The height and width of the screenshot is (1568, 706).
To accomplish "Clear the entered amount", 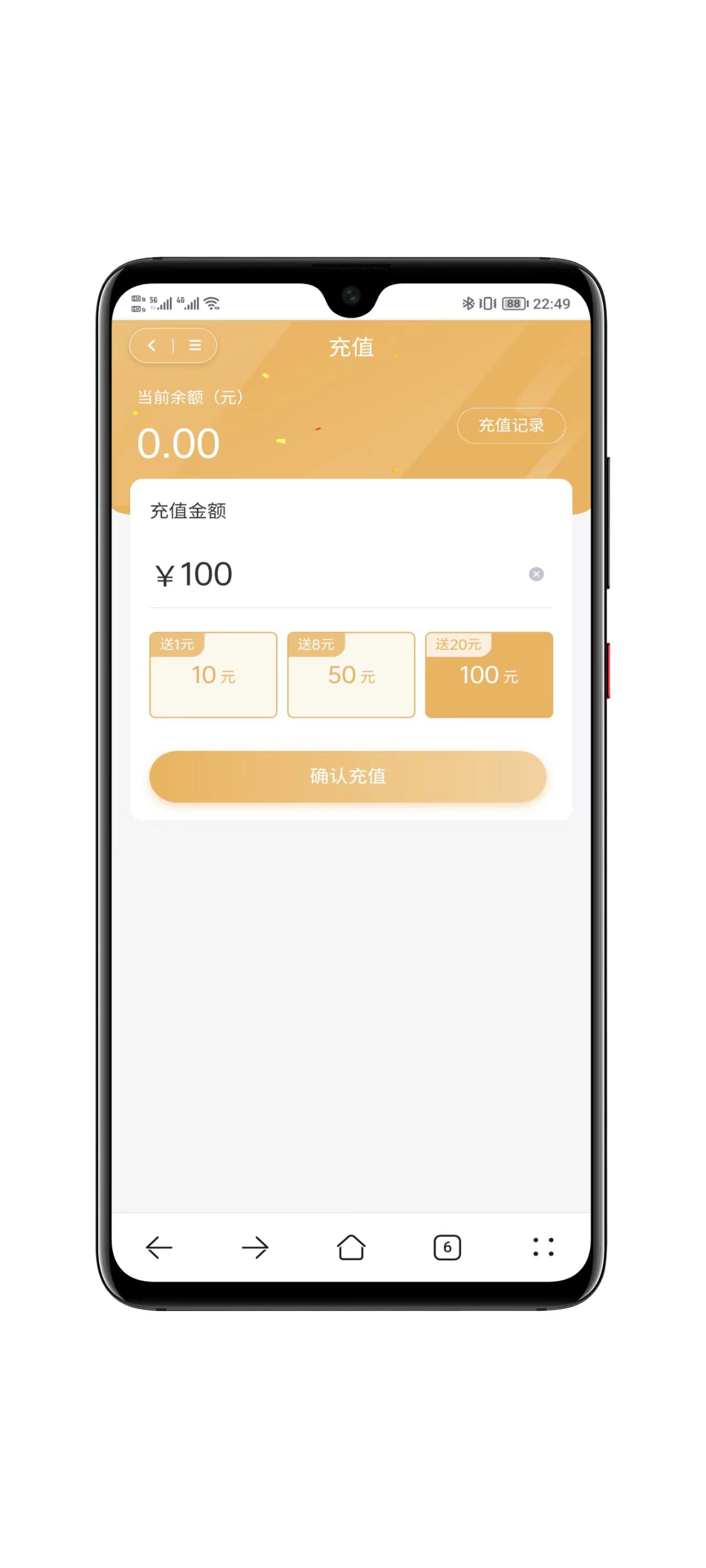I will (x=536, y=574).
